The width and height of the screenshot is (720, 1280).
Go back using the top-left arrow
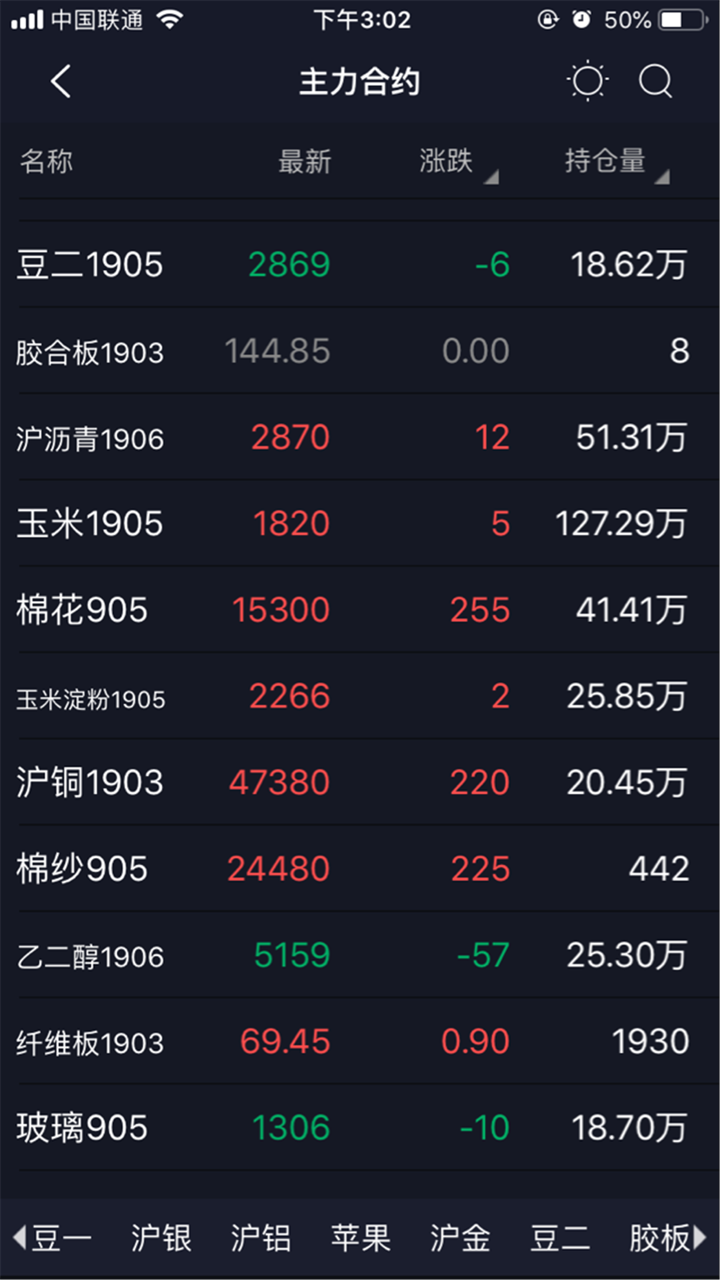61,82
